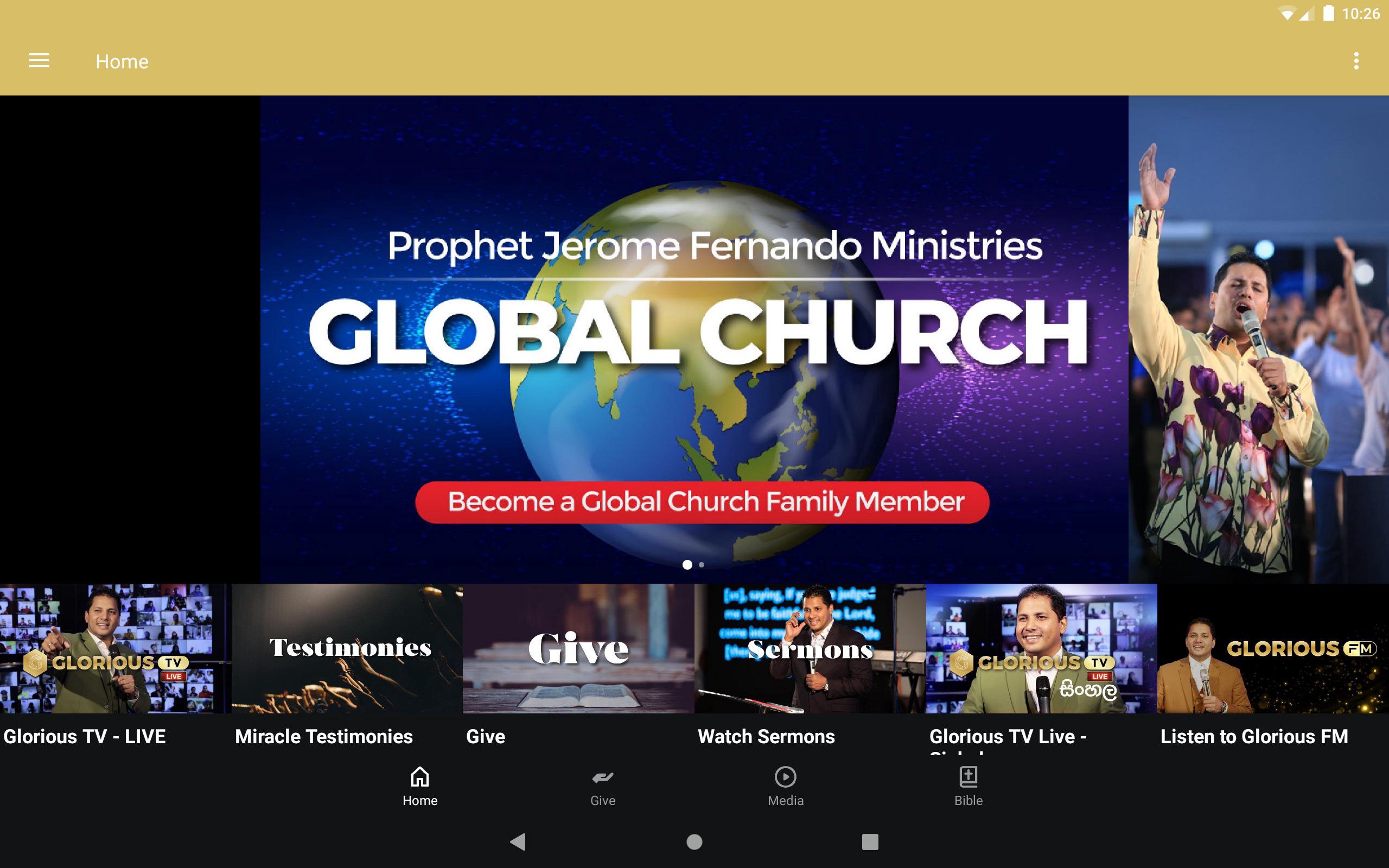1389x868 pixels.
Task: Switch to the Media tab
Action: pyautogui.click(x=785, y=786)
